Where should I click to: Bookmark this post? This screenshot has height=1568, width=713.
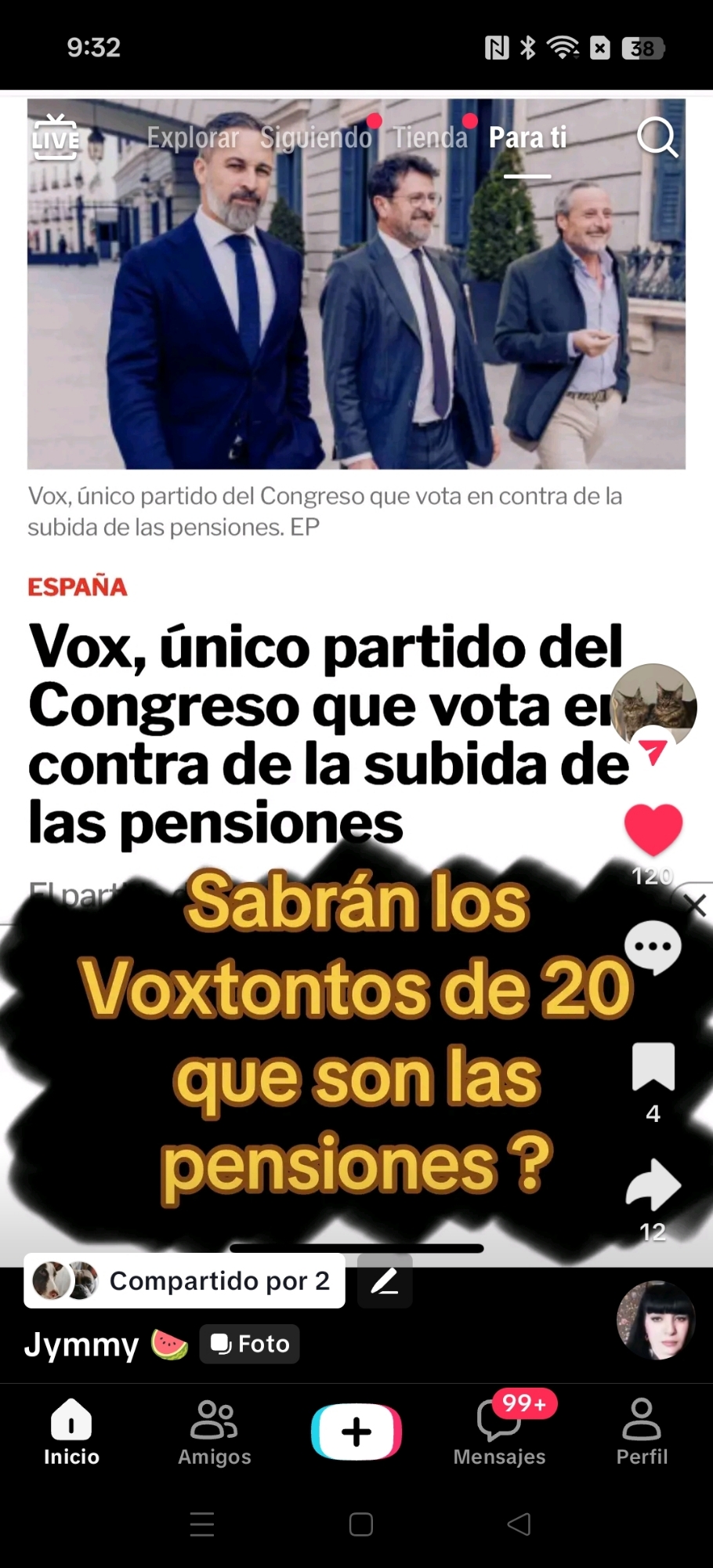(x=653, y=1066)
